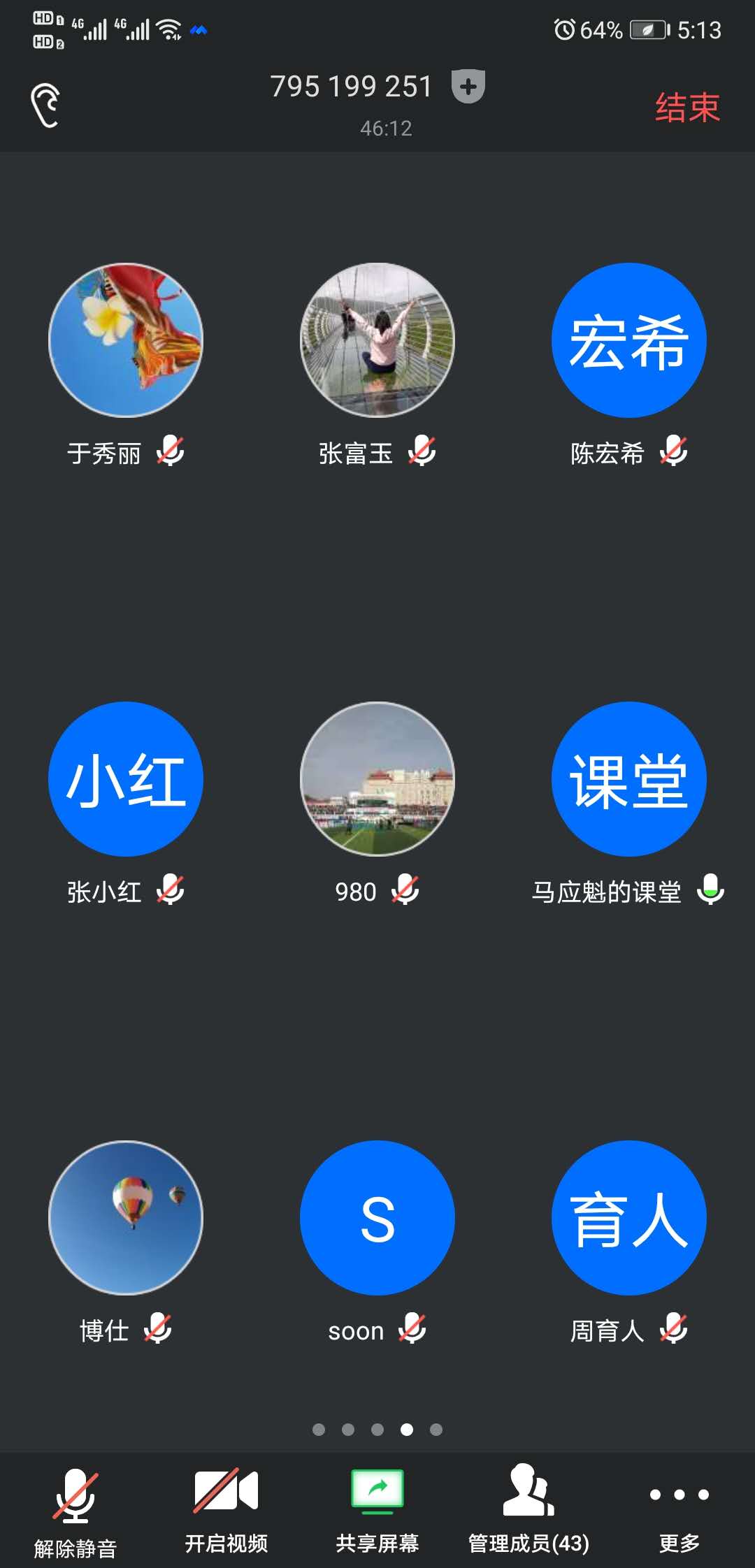This screenshot has width=755, height=1568.
Task: Open the meeting security shield icon
Action: click(x=468, y=87)
